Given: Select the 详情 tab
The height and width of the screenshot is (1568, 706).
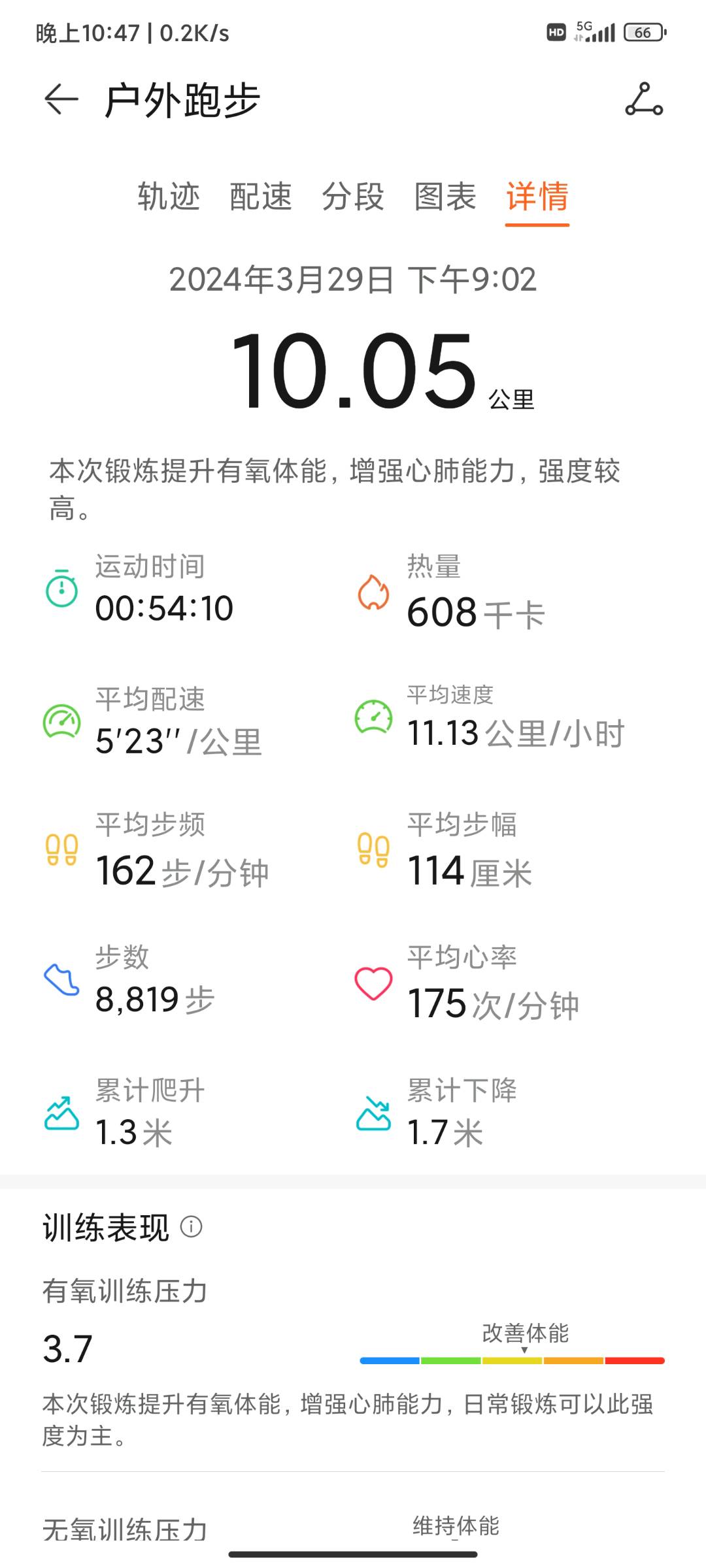Looking at the screenshot, I should (537, 197).
